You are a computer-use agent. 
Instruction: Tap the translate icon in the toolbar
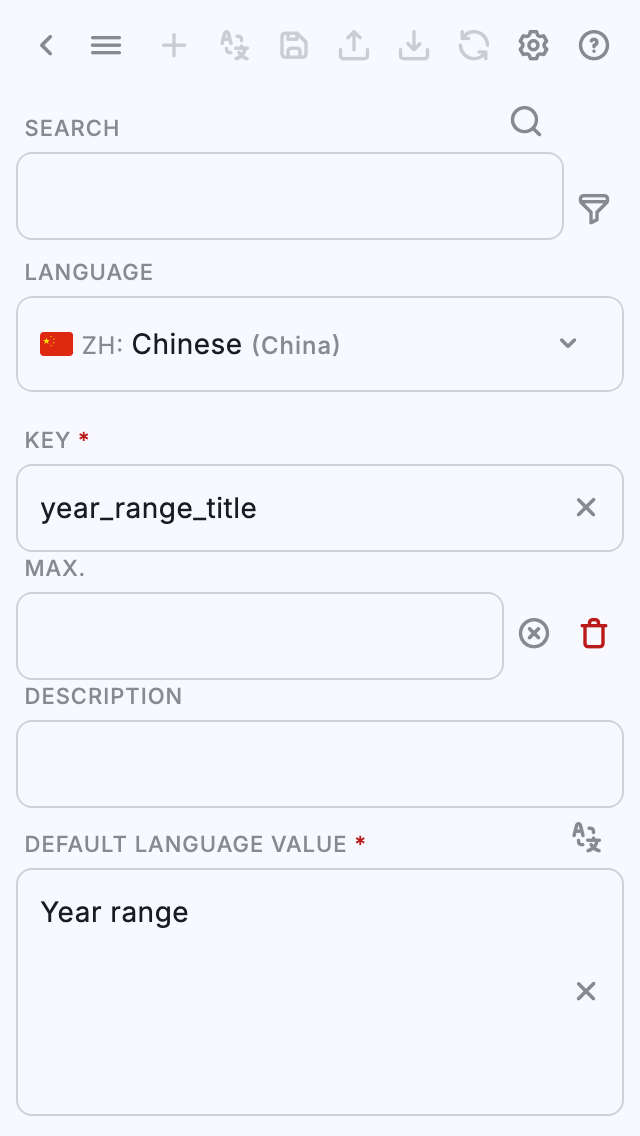[x=234, y=45]
